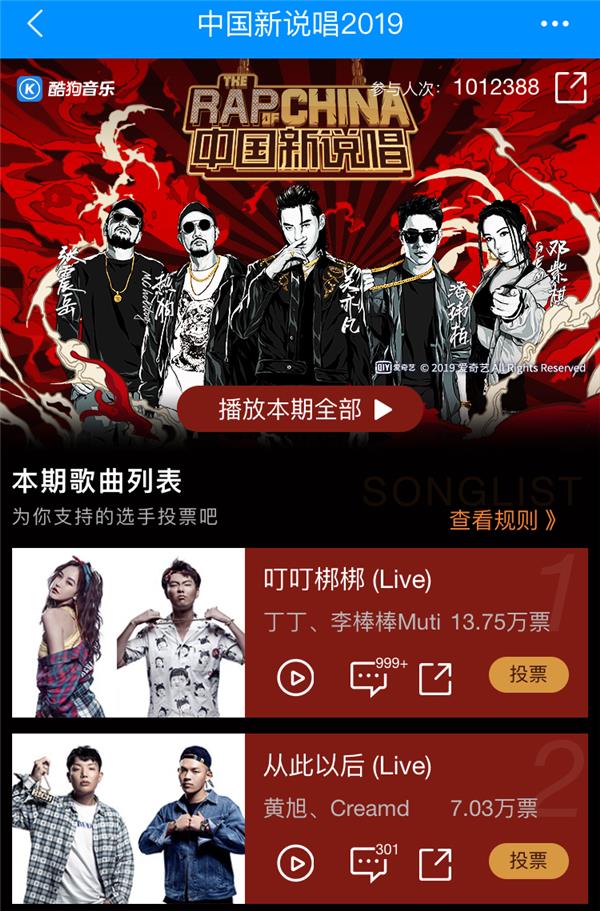Play 叮叮梆梆 (Live)
This screenshot has height=911, width=600.
pyautogui.click(x=295, y=678)
